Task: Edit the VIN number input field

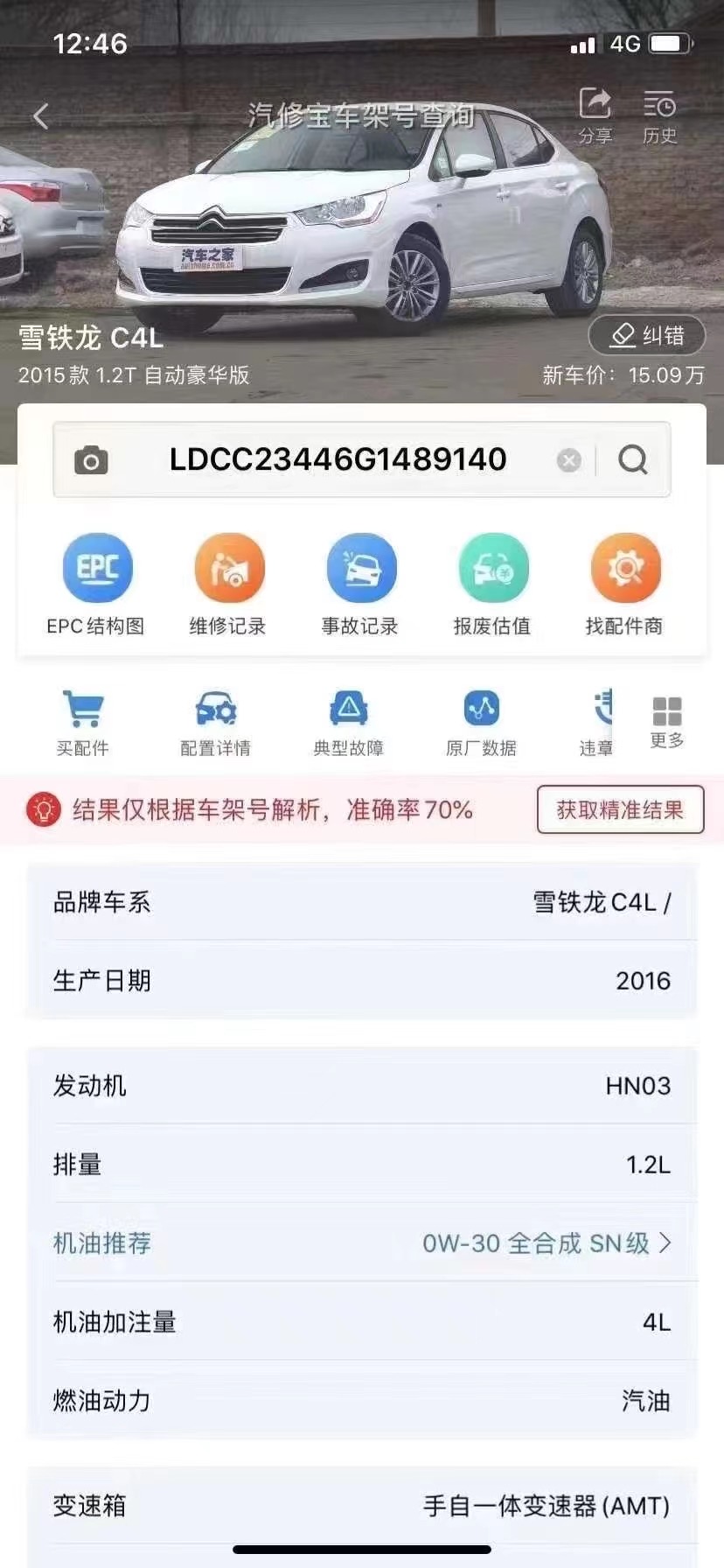Action: click(x=338, y=459)
